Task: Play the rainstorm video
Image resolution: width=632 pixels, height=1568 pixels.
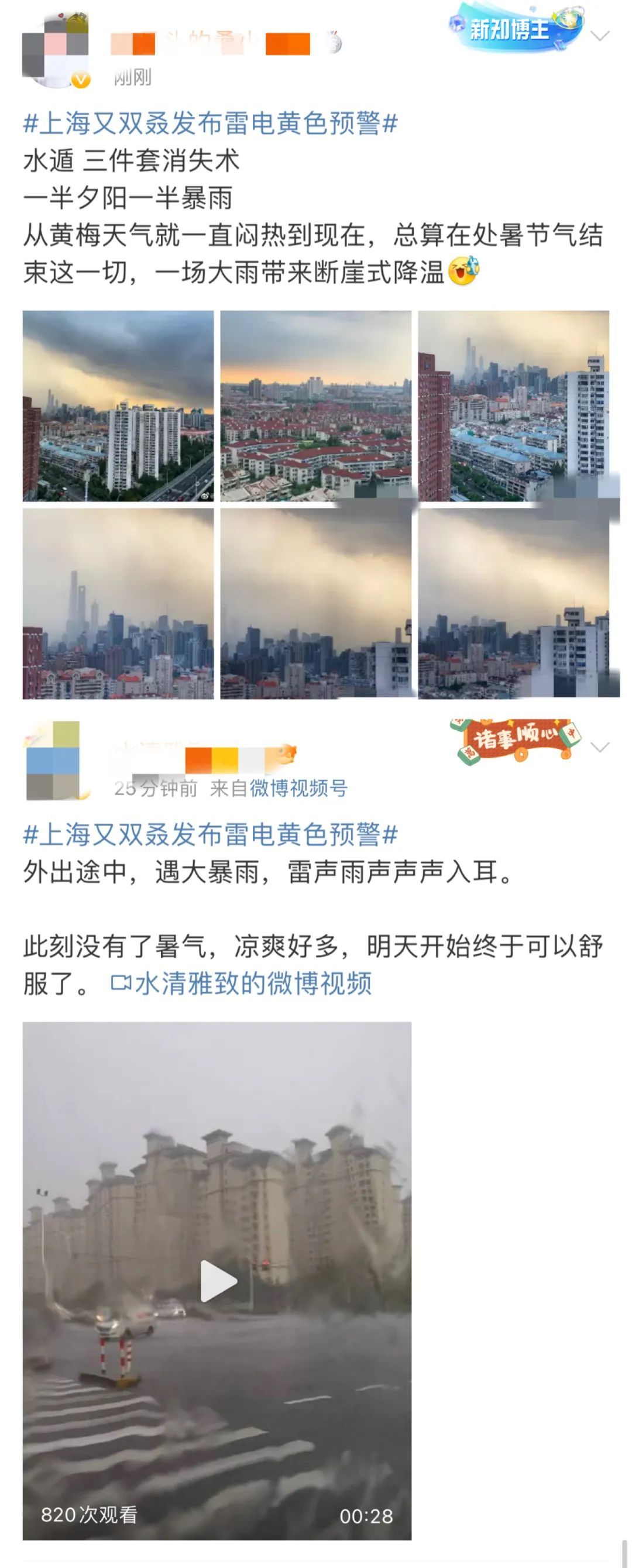Action: click(x=217, y=1281)
